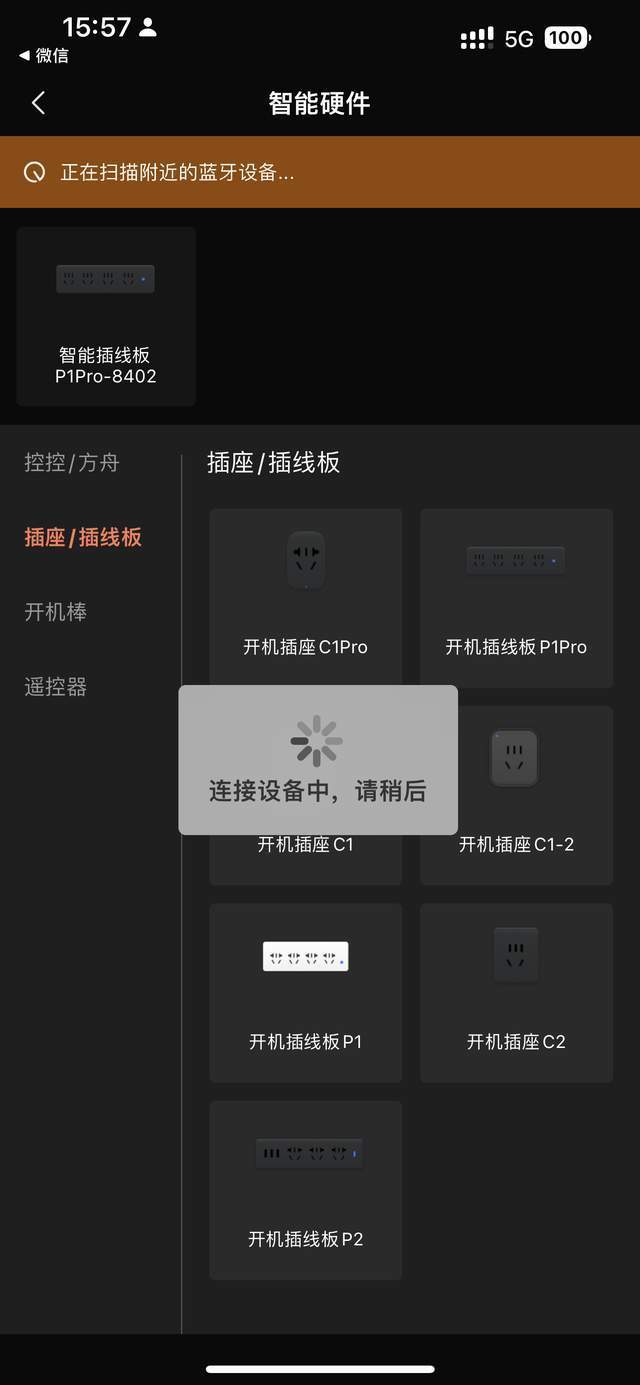Viewport: 640px width, 1385px height.
Task: Select 开机插座 C2 device
Action: (x=516, y=992)
